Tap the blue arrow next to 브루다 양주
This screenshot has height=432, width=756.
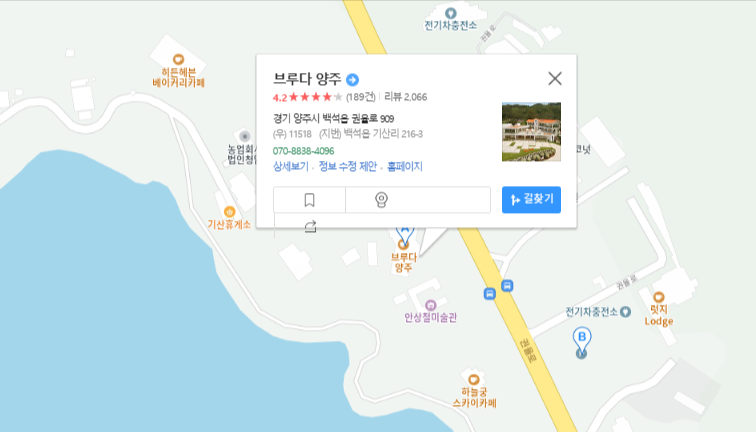pyautogui.click(x=353, y=79)
